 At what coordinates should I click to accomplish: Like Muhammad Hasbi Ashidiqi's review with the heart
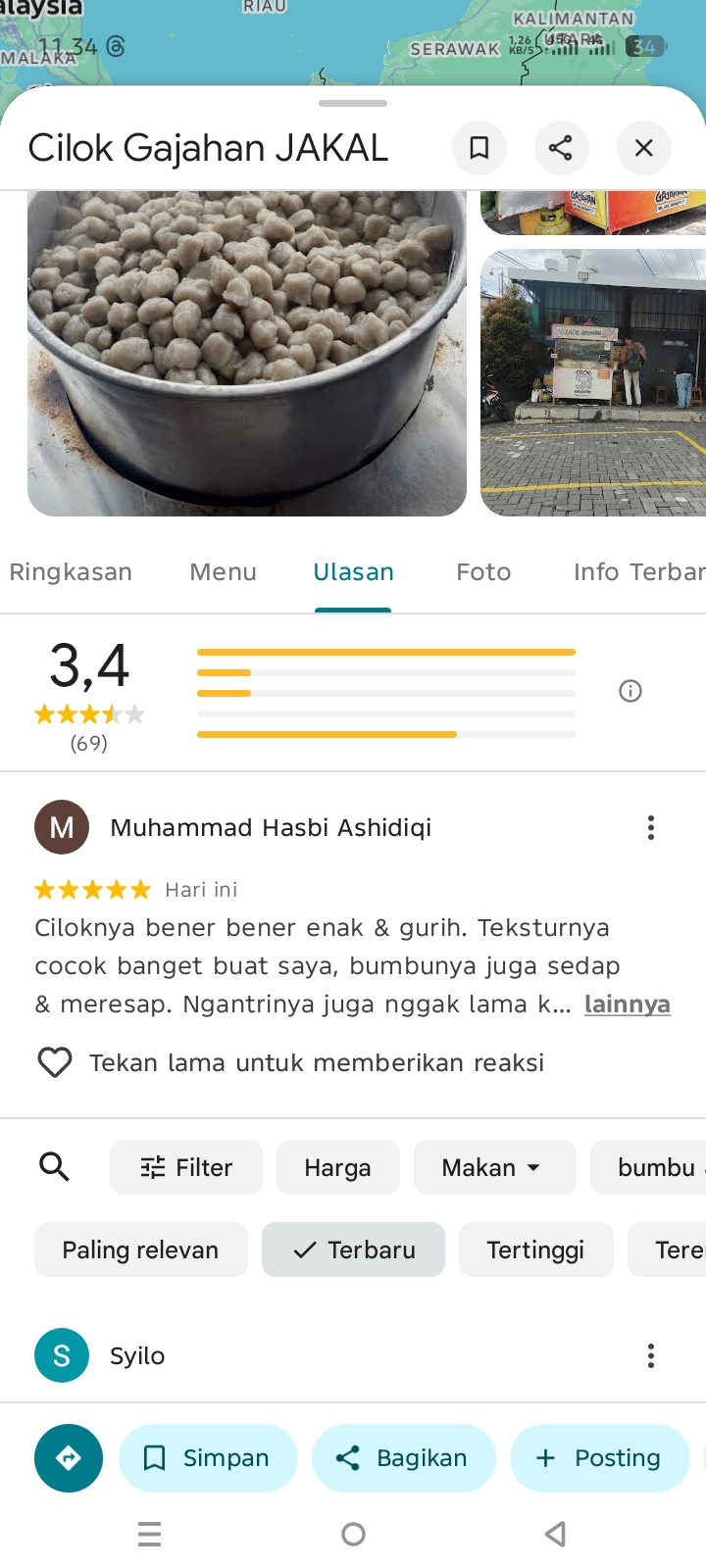(55, 1062)
